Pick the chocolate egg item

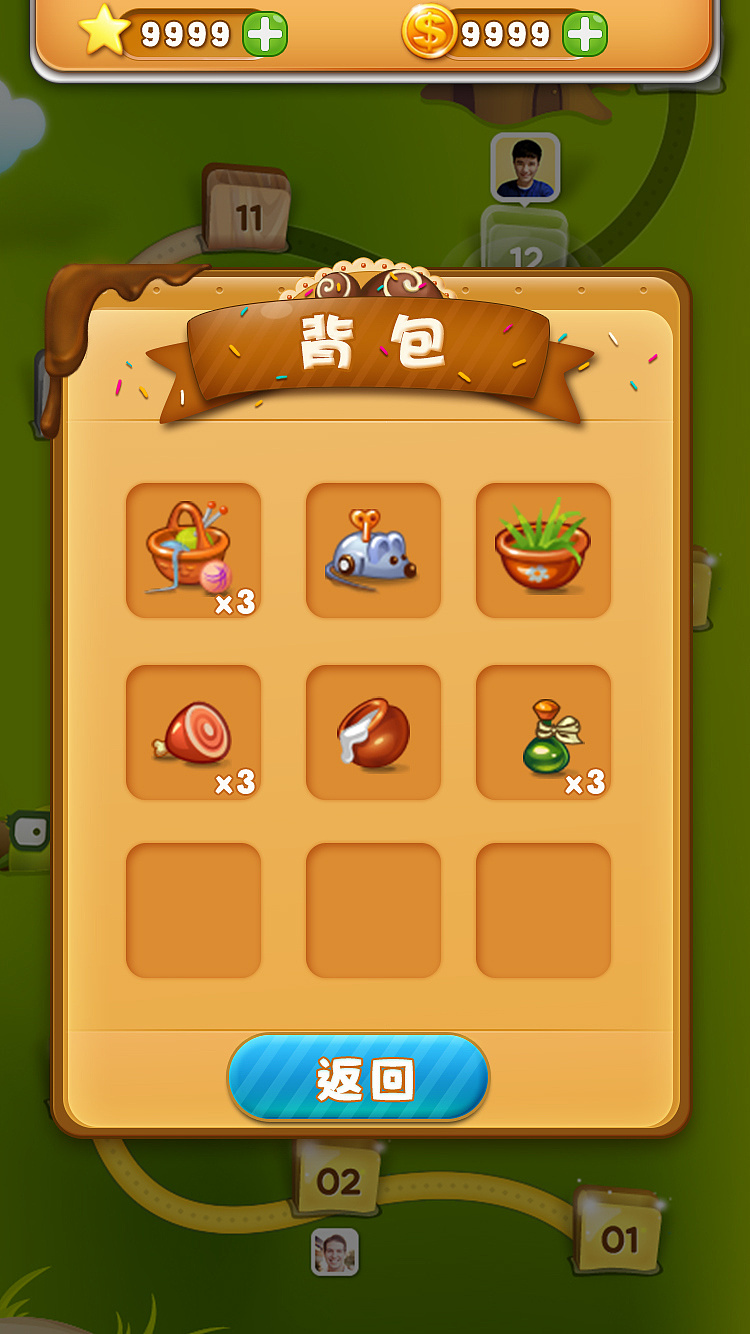pyautogui.click(x=373, y=733)
